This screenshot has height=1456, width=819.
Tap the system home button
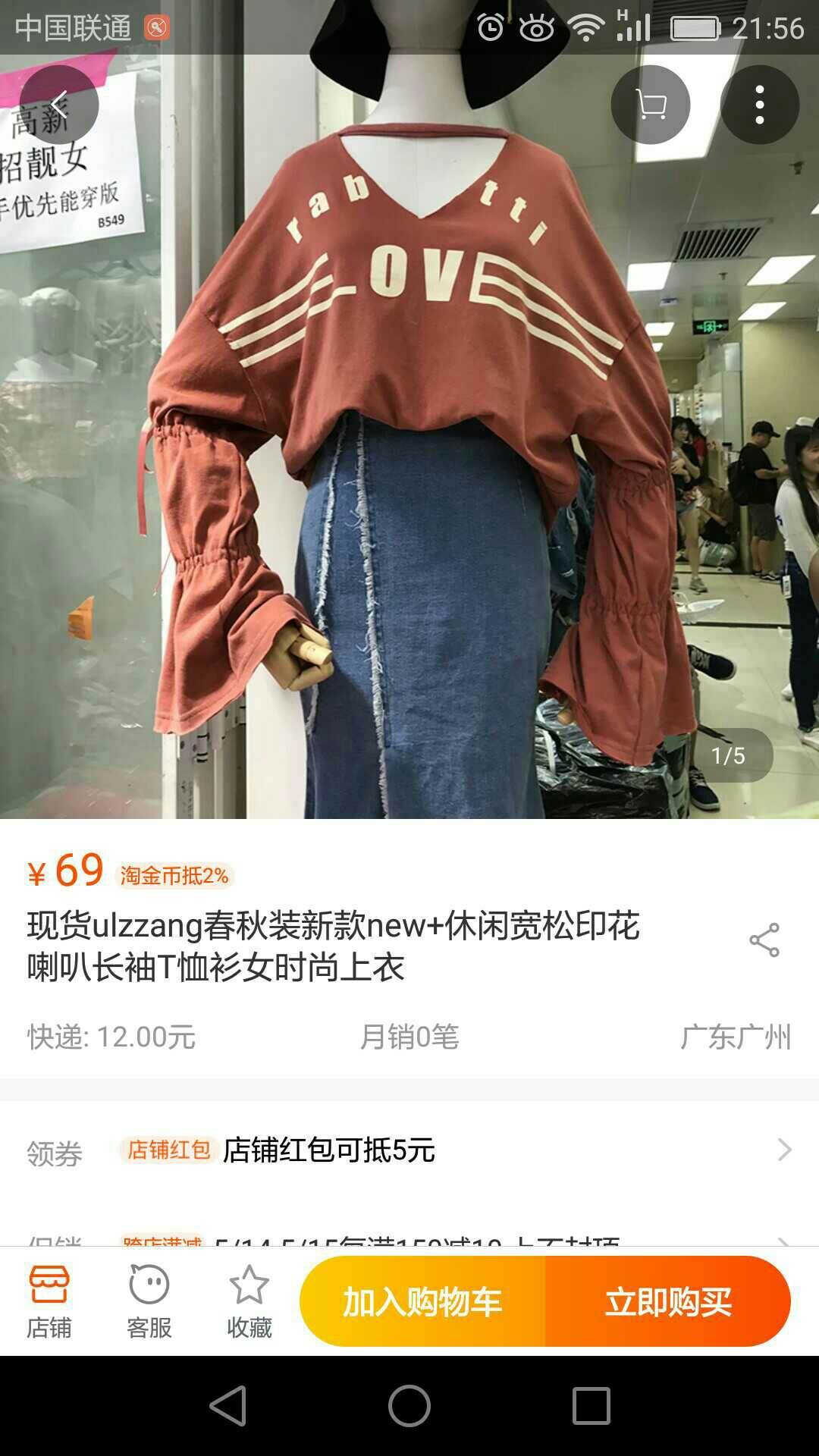pyautogui.click(x=409, y=1406)
